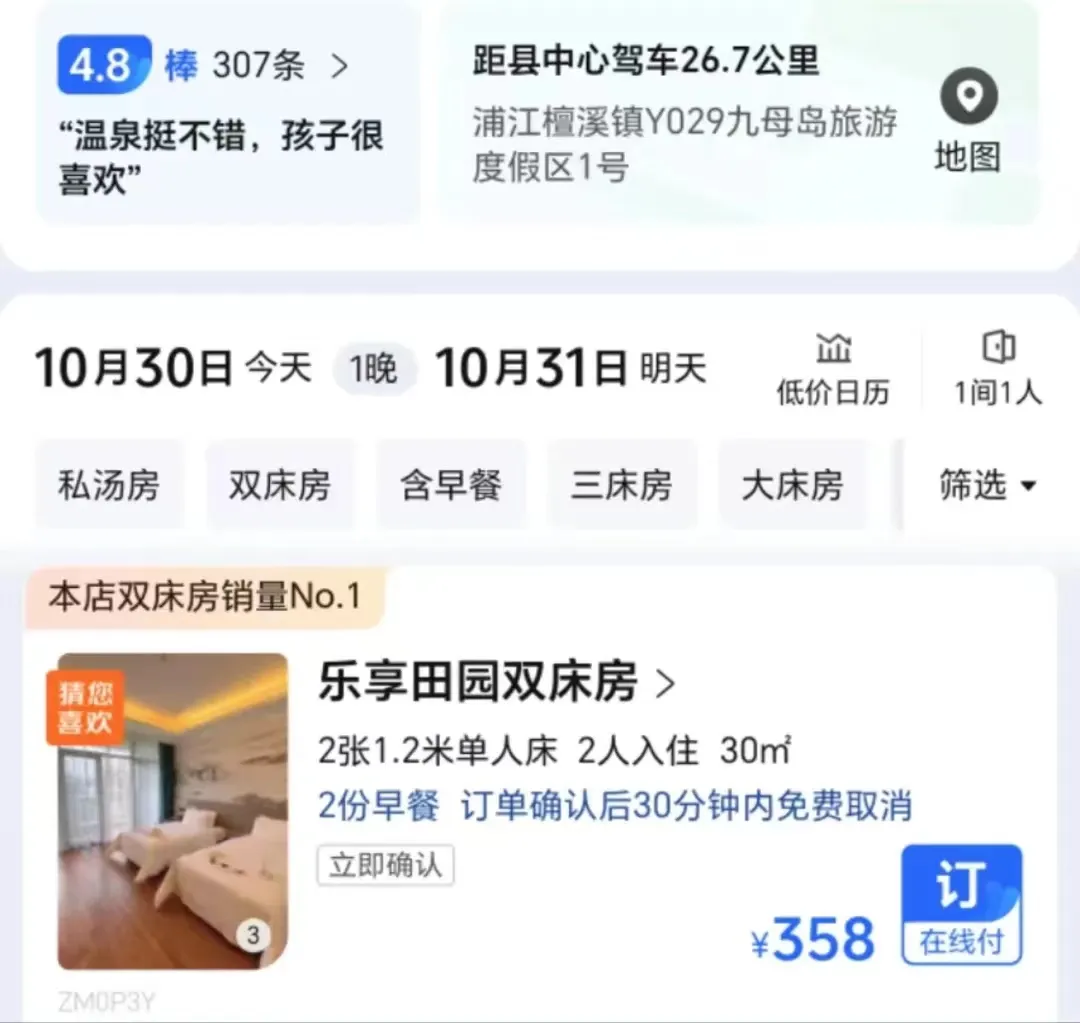Change the 1间1人 room and guest count
This screenshot has width=1080, height=1023.
click(998, 369)
